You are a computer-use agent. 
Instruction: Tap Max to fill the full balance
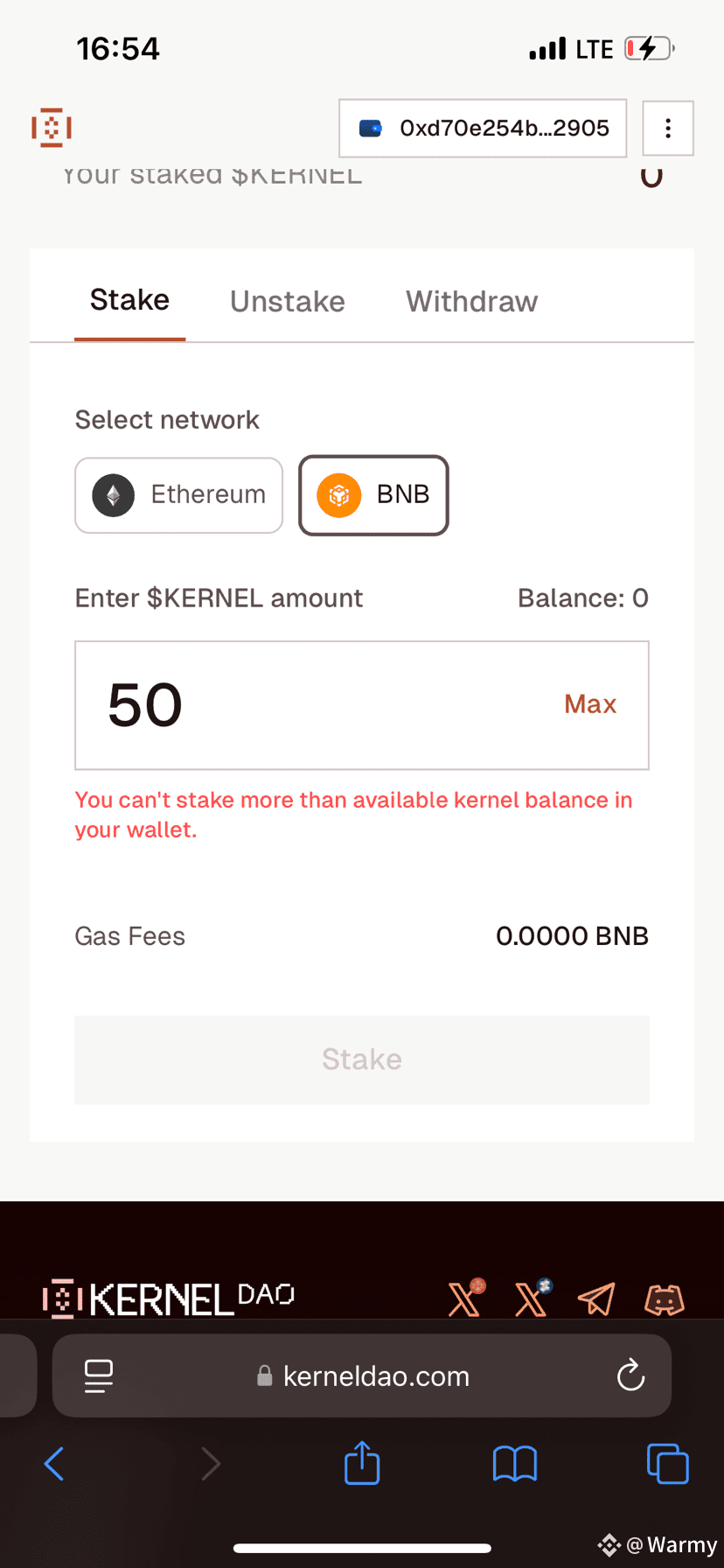[x=590, y=704]
